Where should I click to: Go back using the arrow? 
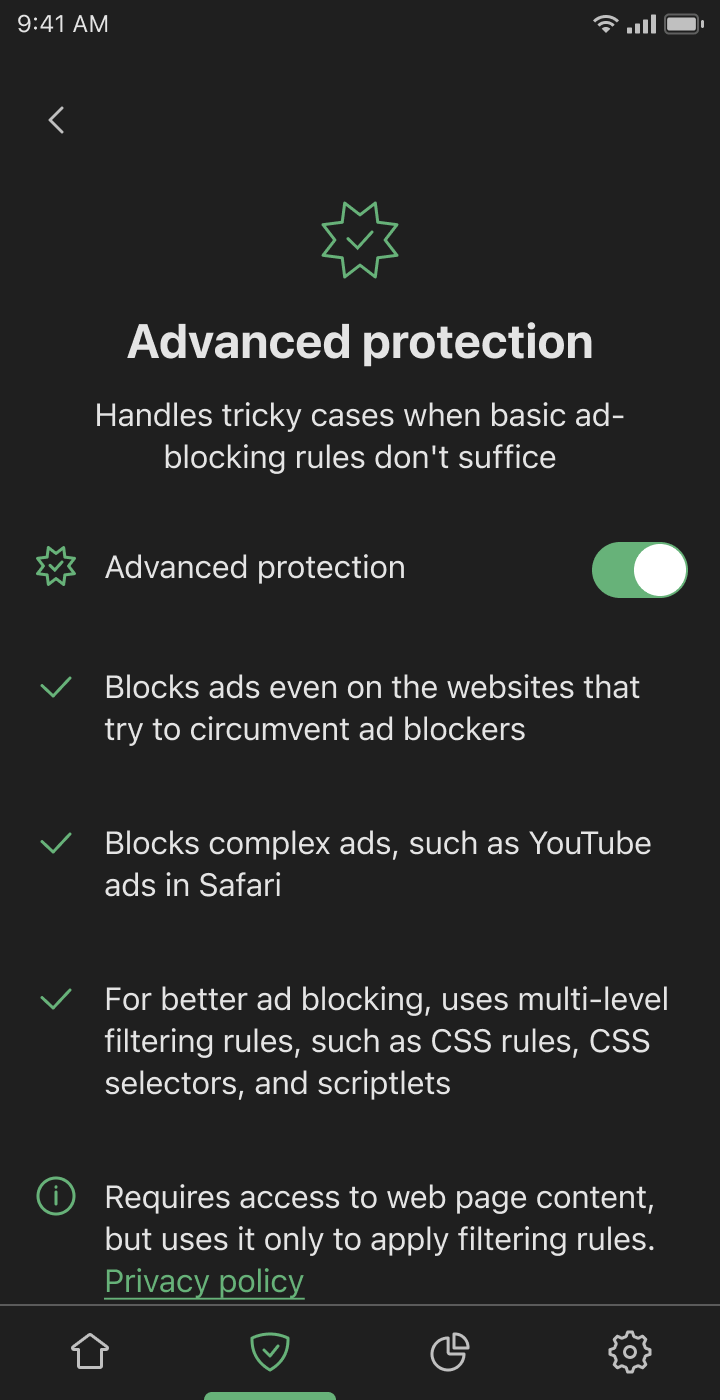point(57,121)
